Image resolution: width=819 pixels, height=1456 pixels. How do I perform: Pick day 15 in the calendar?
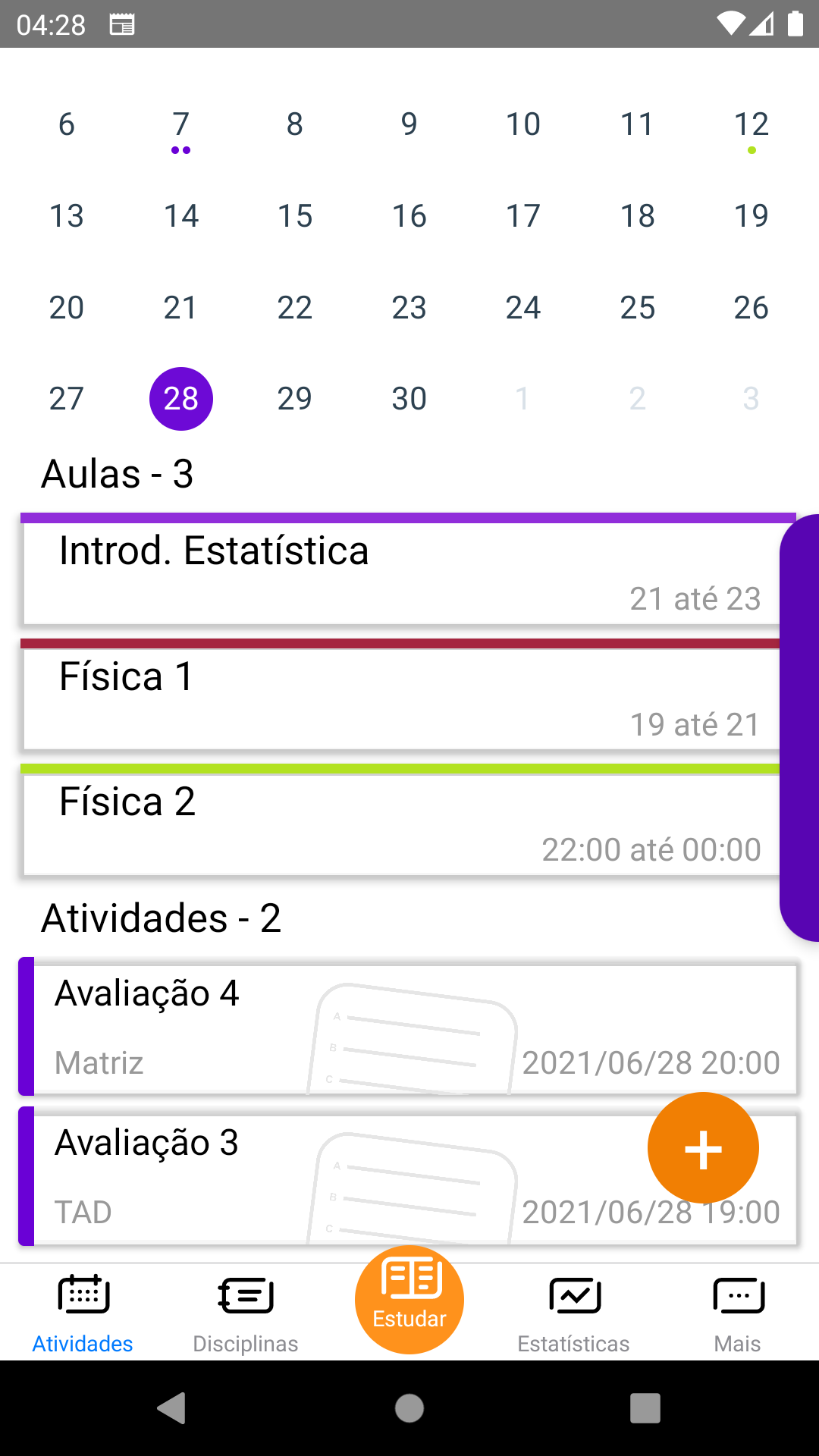click(x=294, y=216)
